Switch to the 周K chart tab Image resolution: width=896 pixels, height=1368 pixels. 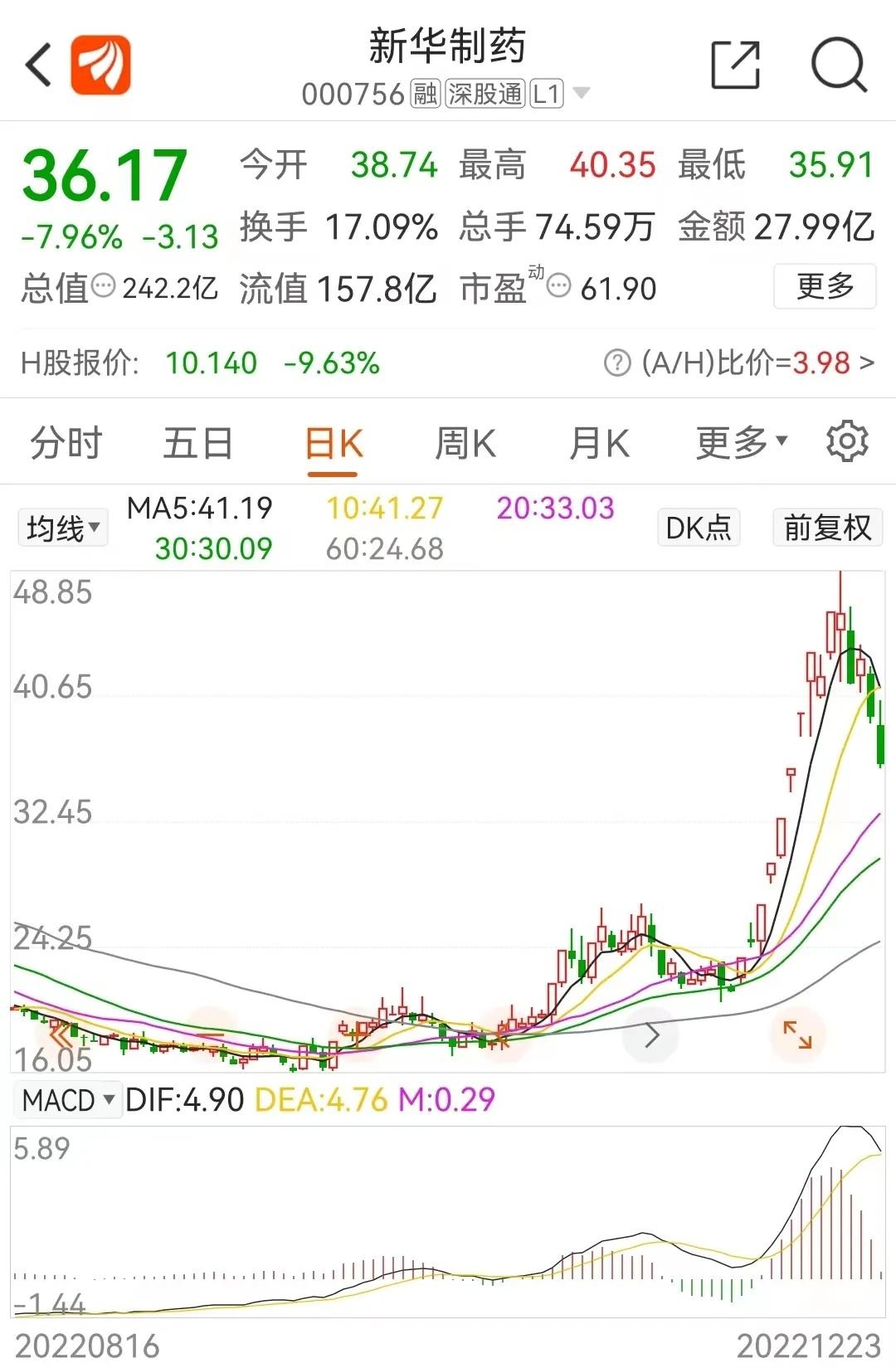465,442
